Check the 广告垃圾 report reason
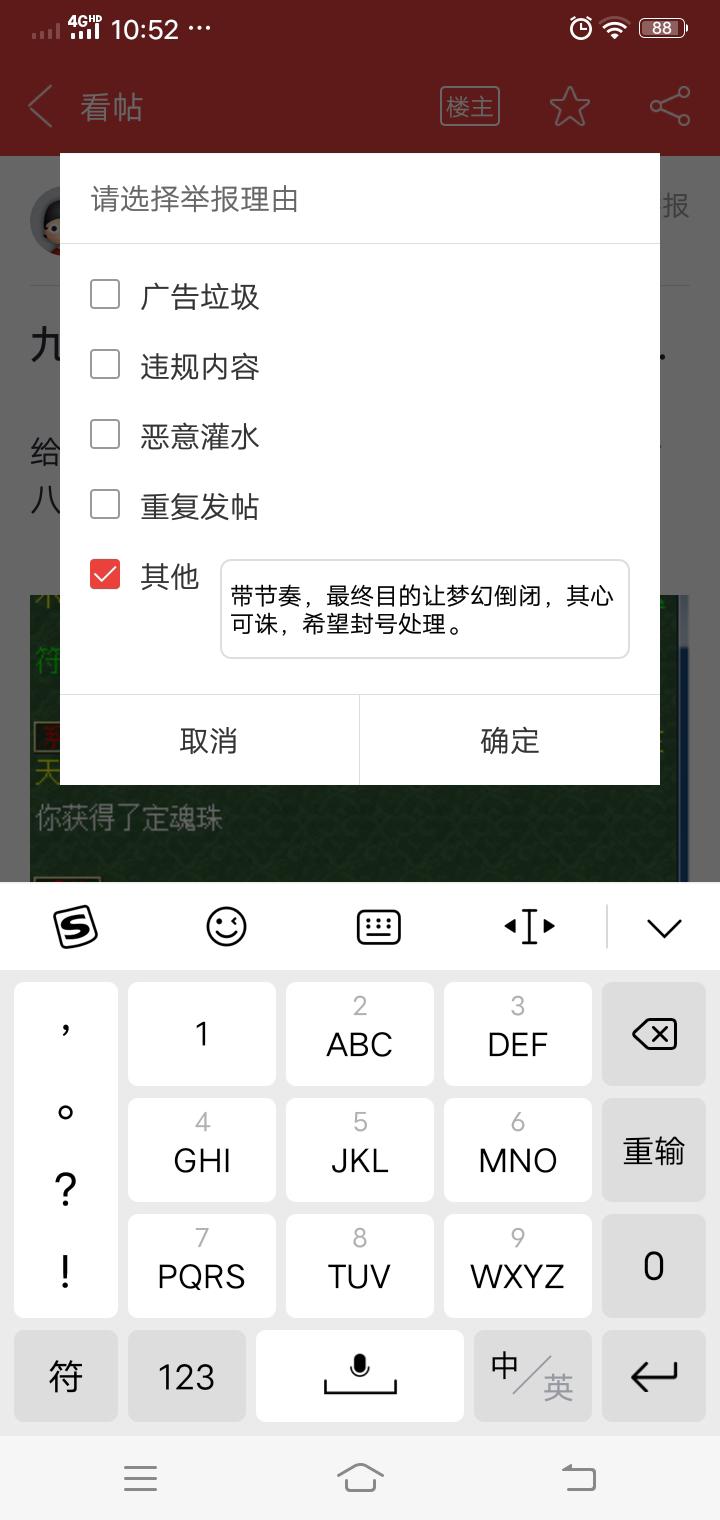The height and width of the screenshot is (1520, 720). tap(105, 294)
